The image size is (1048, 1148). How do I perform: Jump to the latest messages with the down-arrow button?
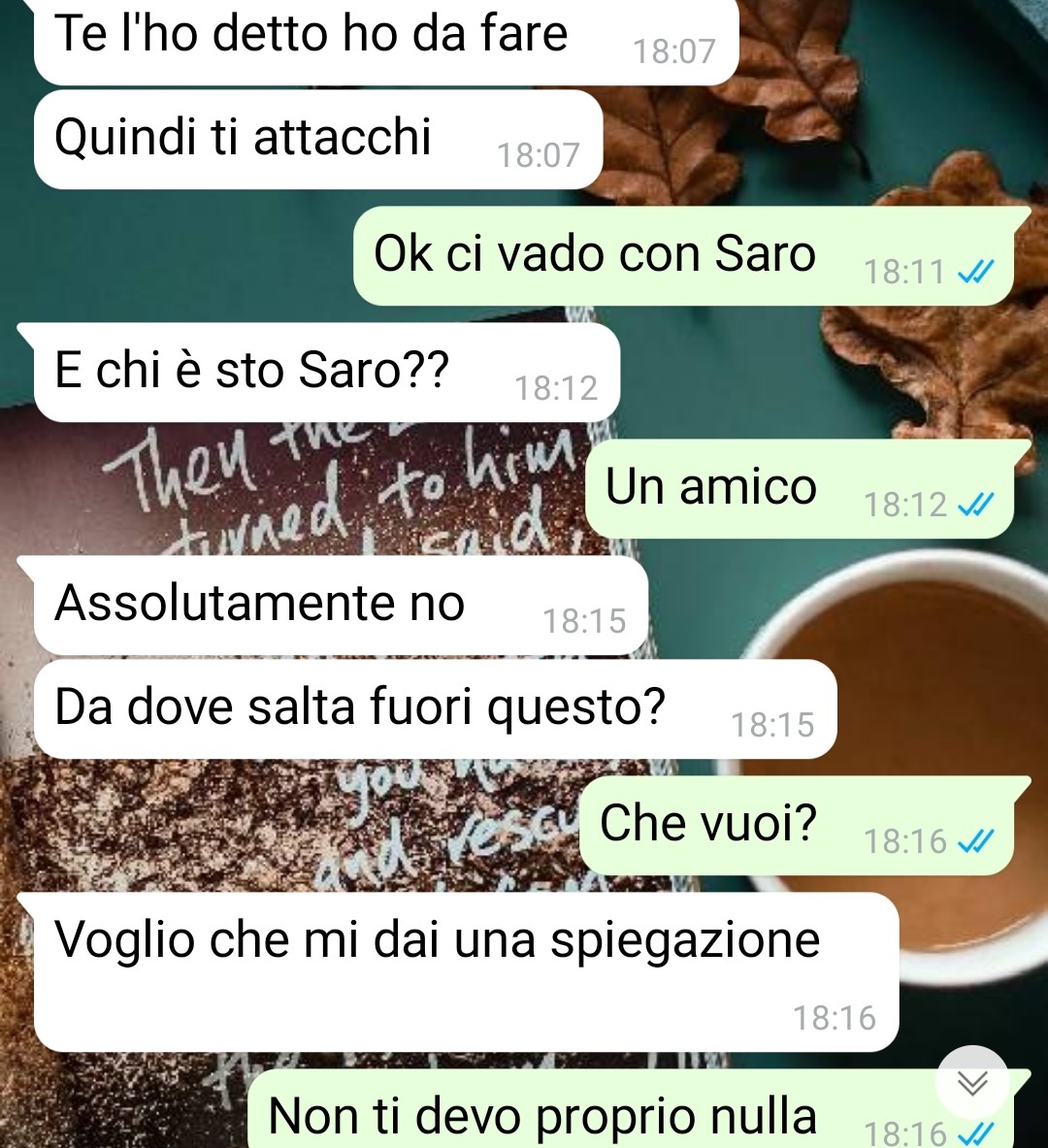[972, 1082]
